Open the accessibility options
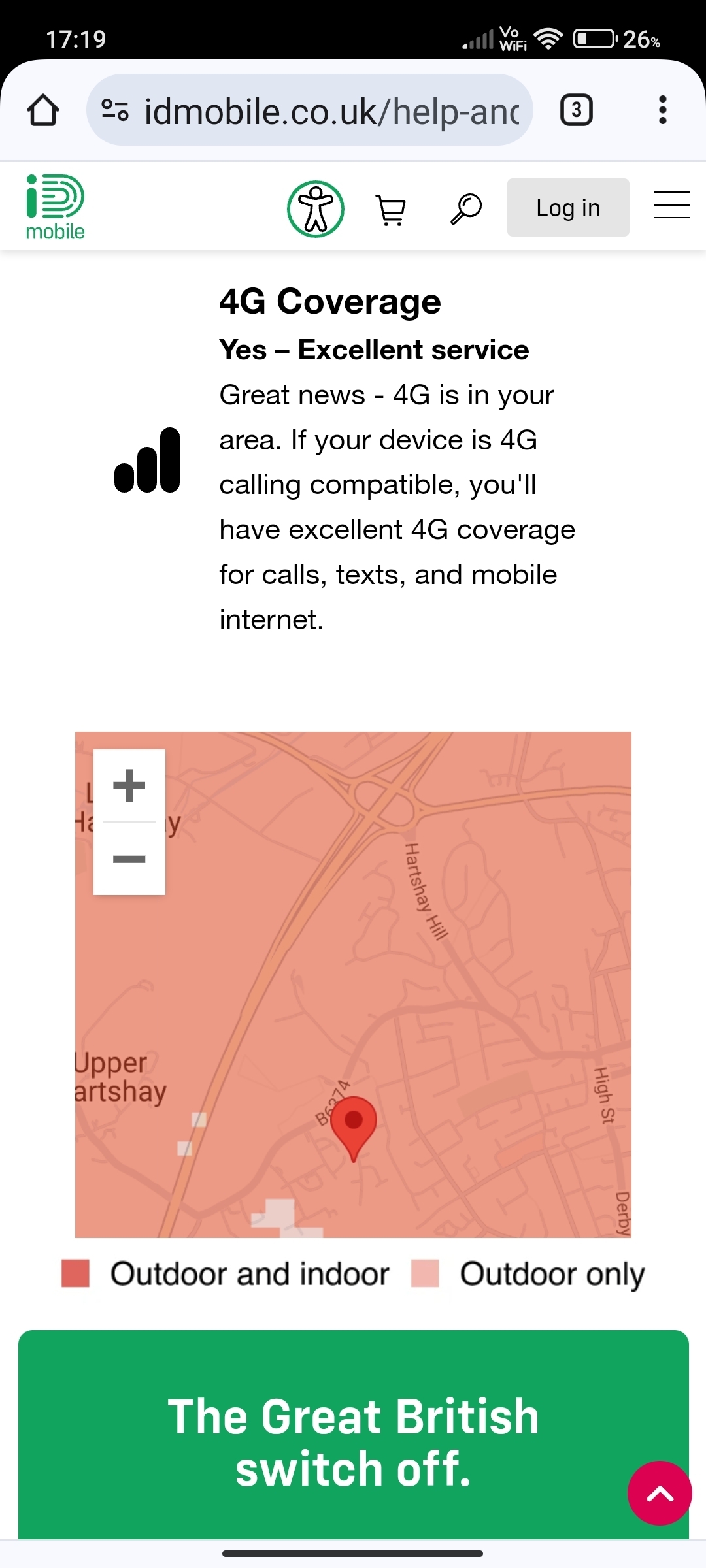 (316, 208)
